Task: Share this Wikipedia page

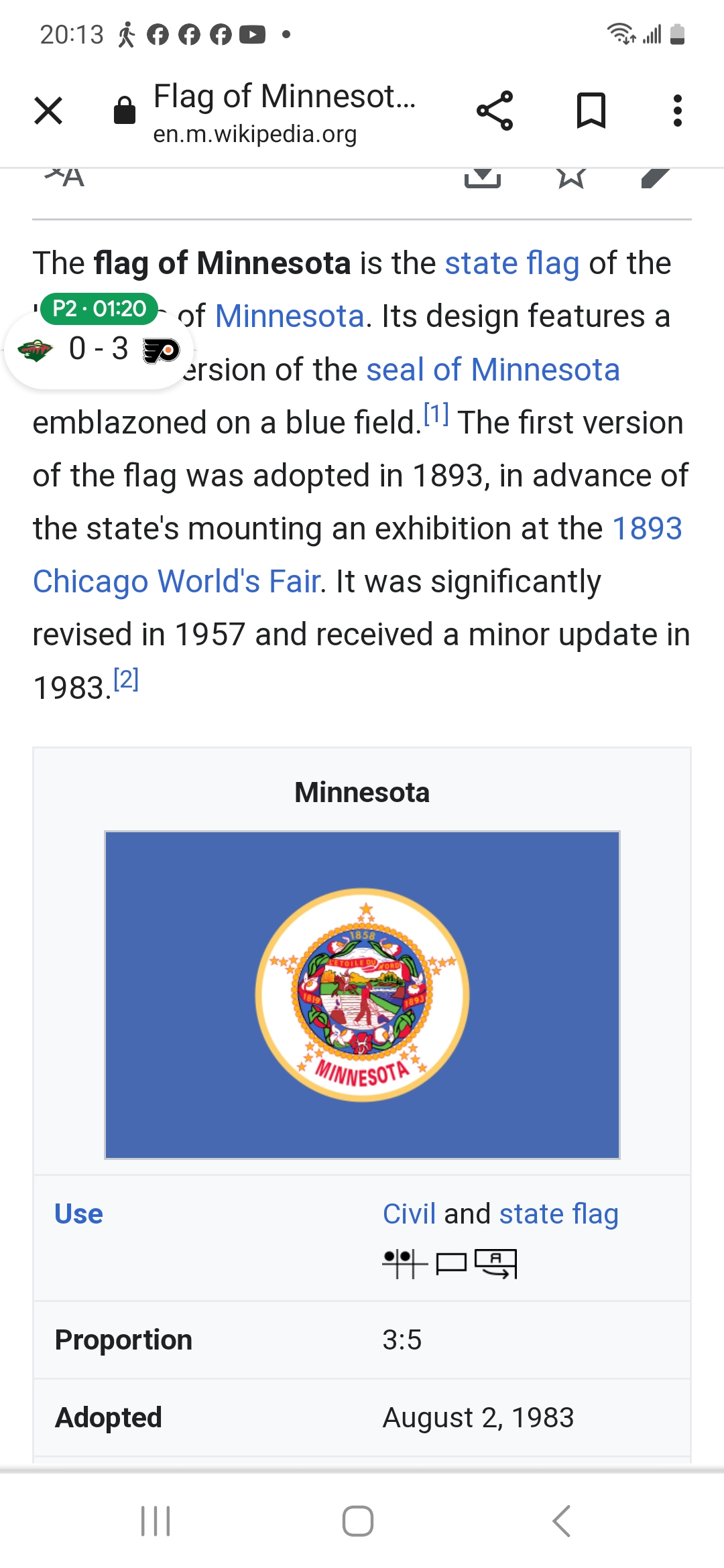Action: (495, 111)
